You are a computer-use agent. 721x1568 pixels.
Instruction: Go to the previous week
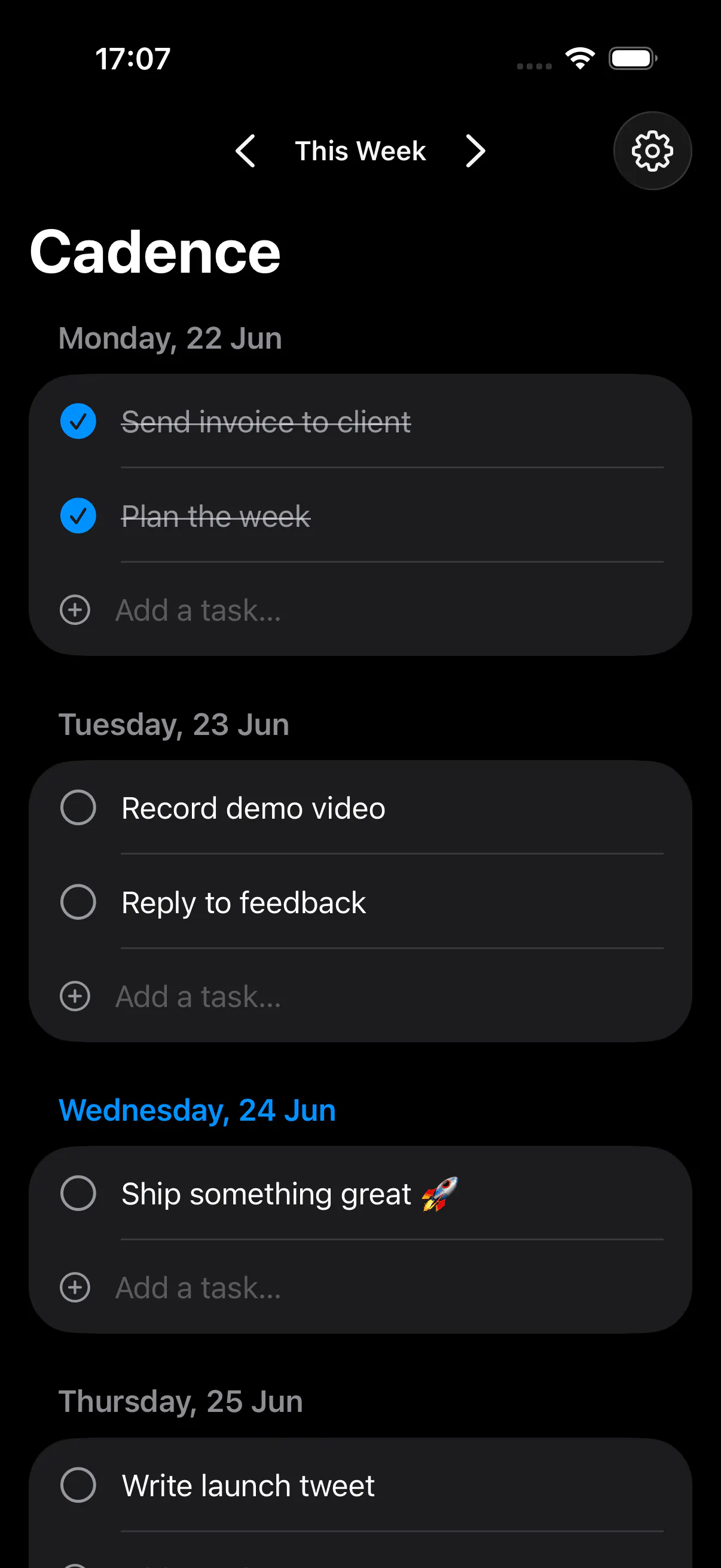(245, 151)
